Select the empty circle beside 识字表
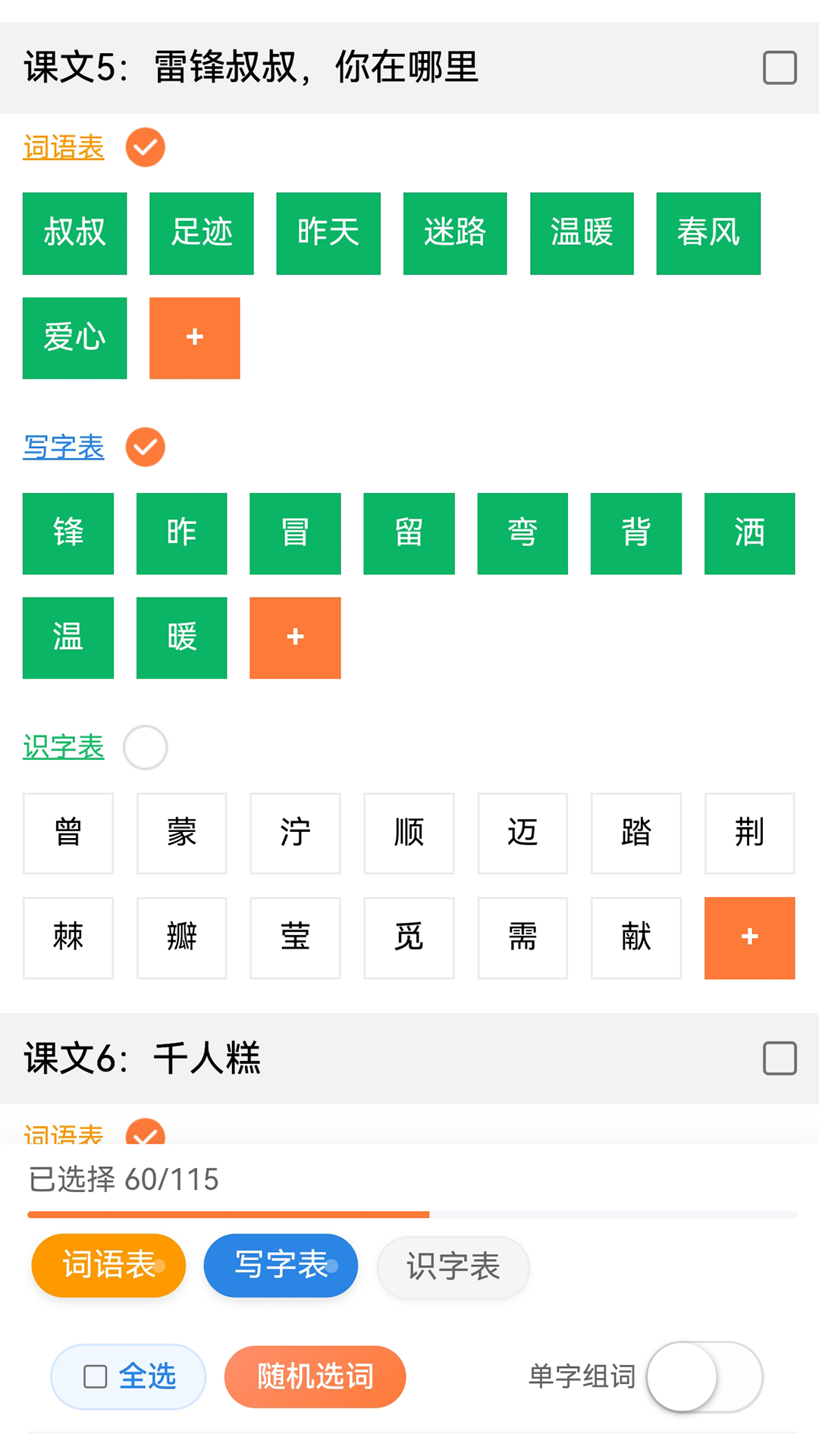819x1456 pixels. (x=145, y=747)
